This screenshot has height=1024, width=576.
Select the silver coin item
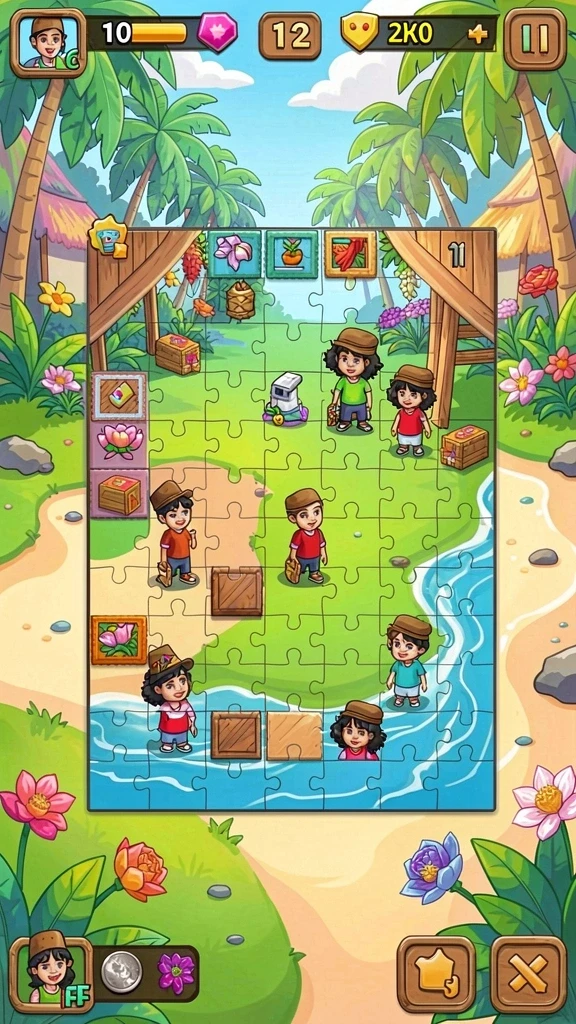click(121, 972)
